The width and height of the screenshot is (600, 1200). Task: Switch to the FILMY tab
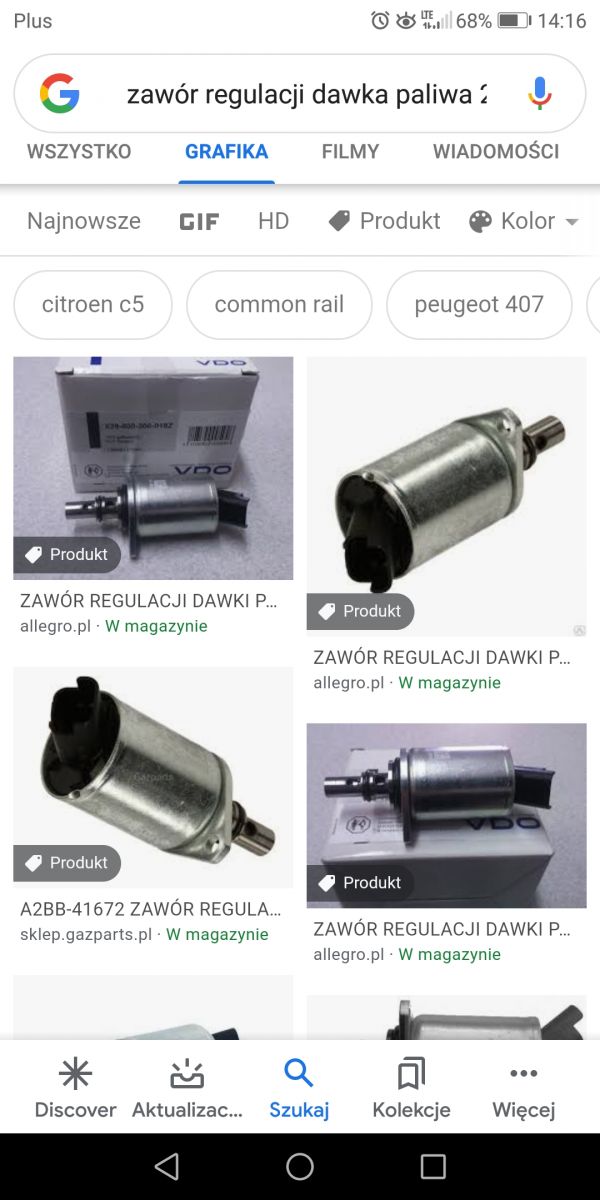click(350, 152)
